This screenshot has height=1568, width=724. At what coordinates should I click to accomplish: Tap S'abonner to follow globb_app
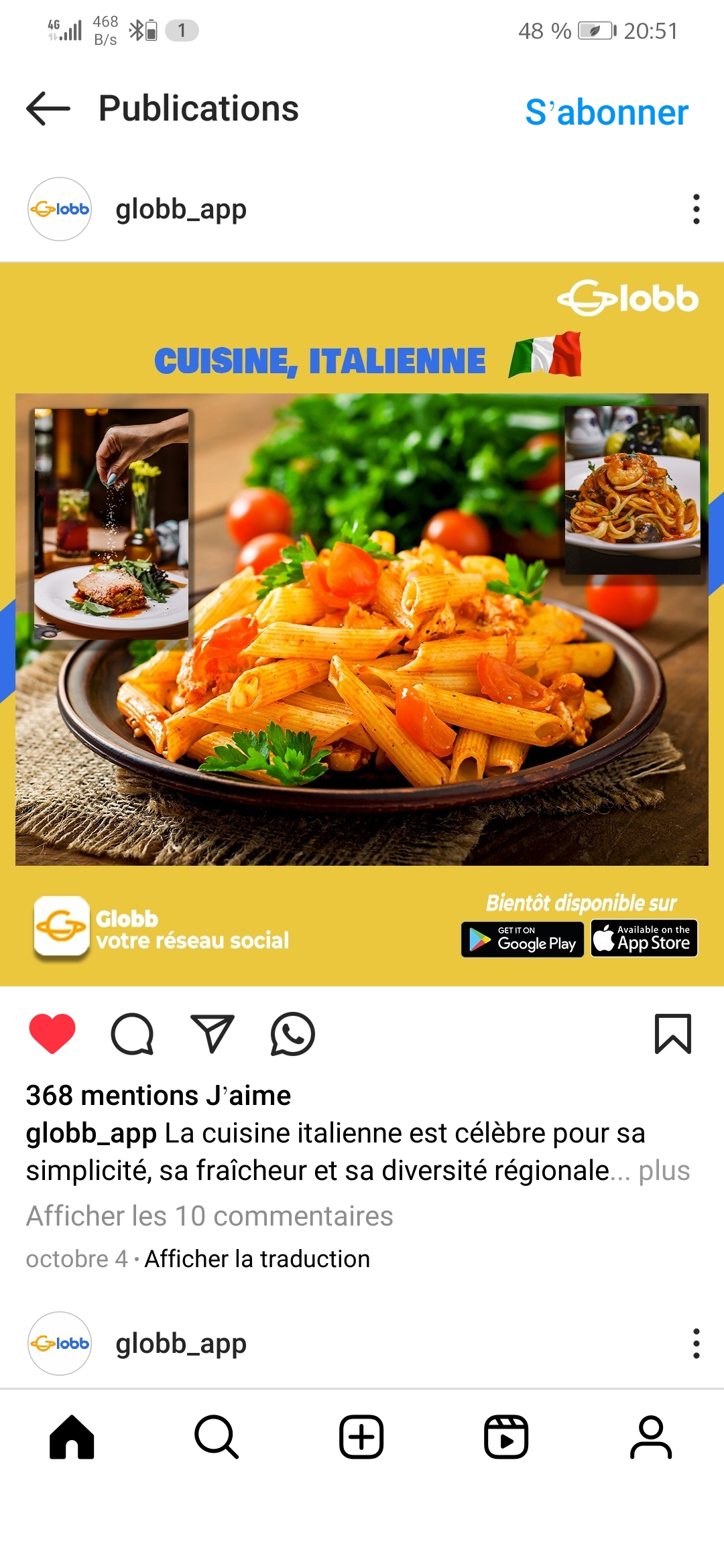click(x=606, y=112)
